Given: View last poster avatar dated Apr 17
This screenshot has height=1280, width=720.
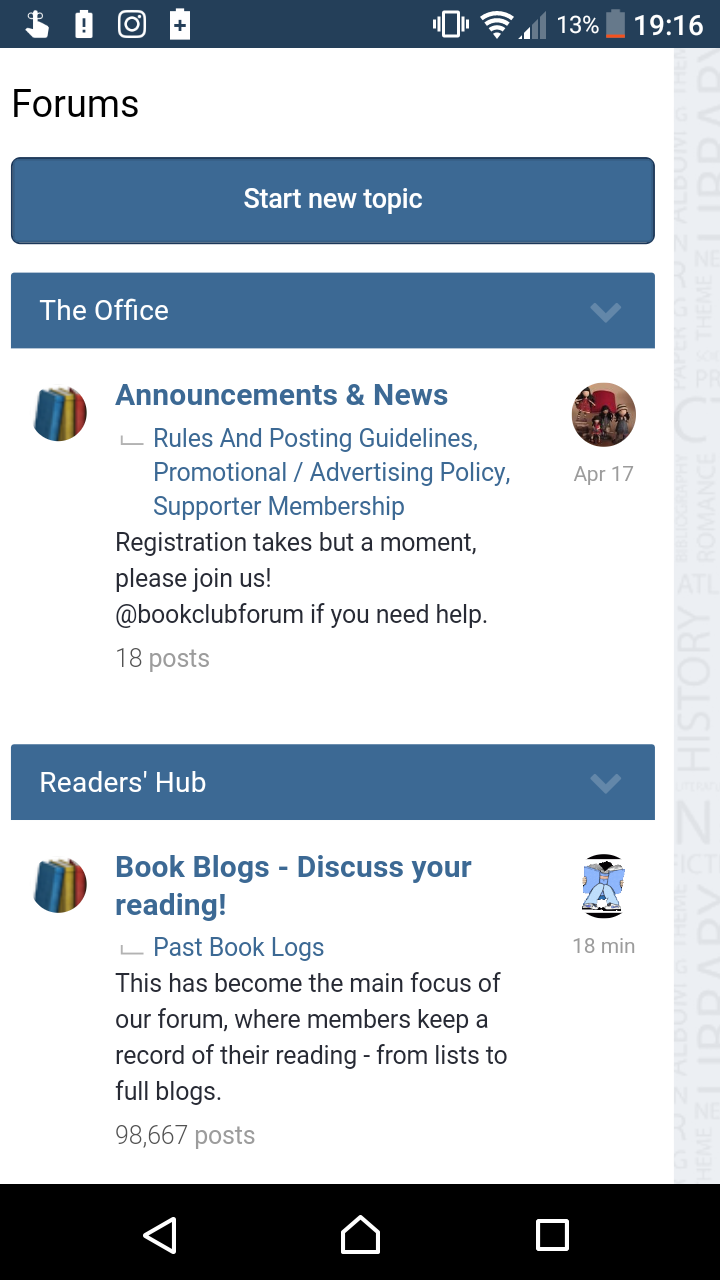Looking at the screenshot, I should point(604,415).
